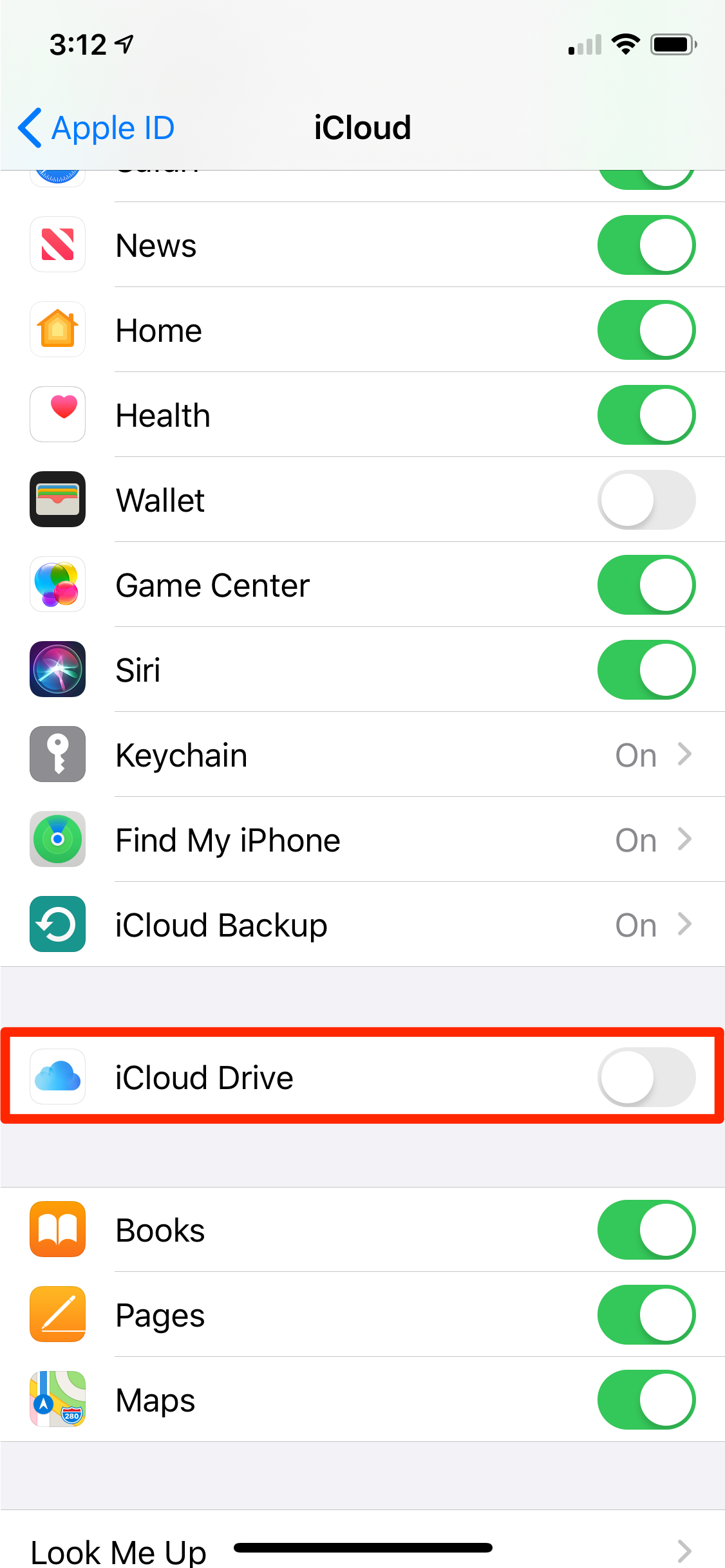Turn off Siri iCloud switch

pos(646,670)
